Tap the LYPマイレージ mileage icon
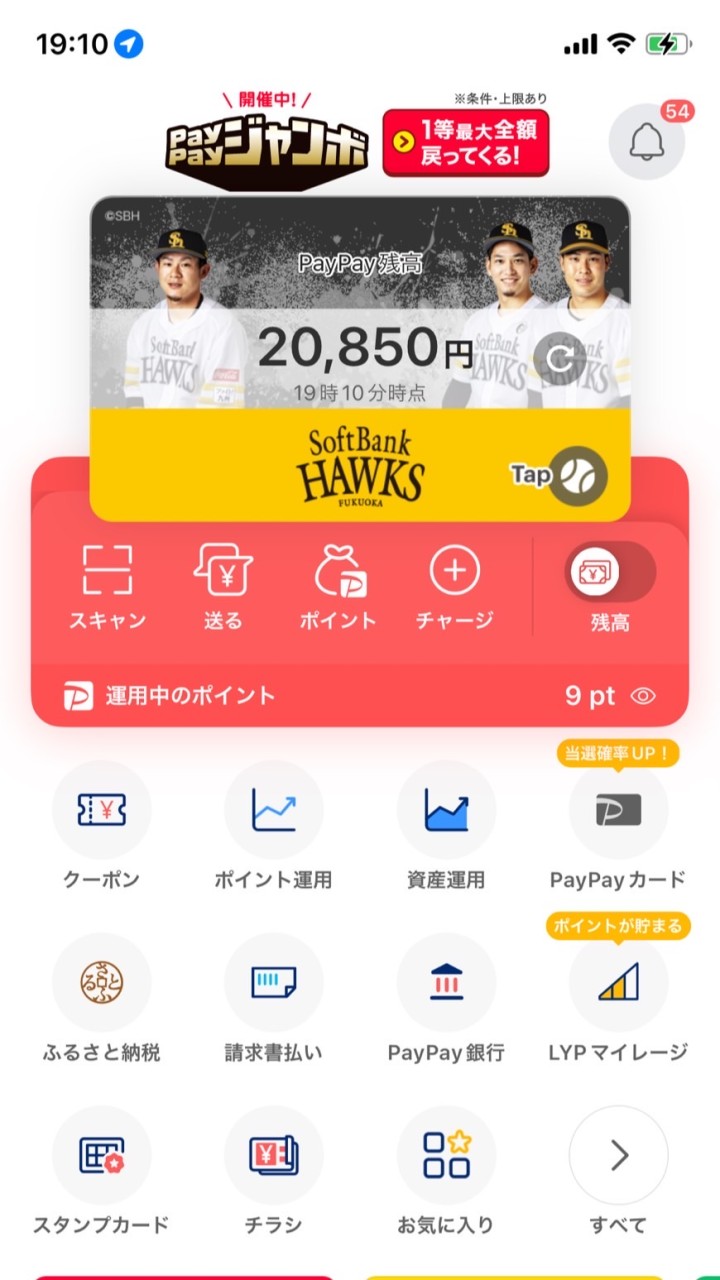The height and width of the screenshot is (1280, 720). [x=617, y=982]
